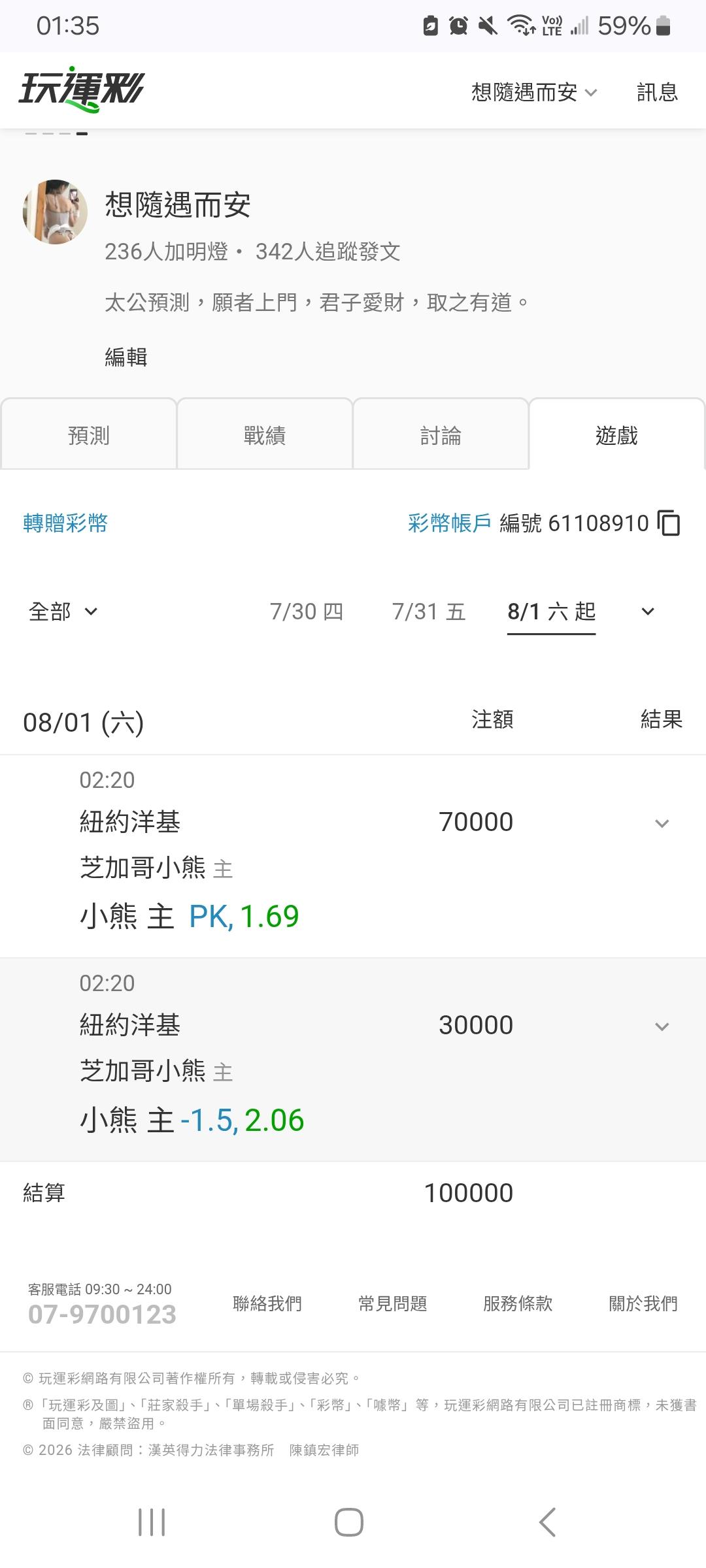The image size is (706, 1568).
Task: Expand the 30000 bet details
Action: (x=662, y=1026)
